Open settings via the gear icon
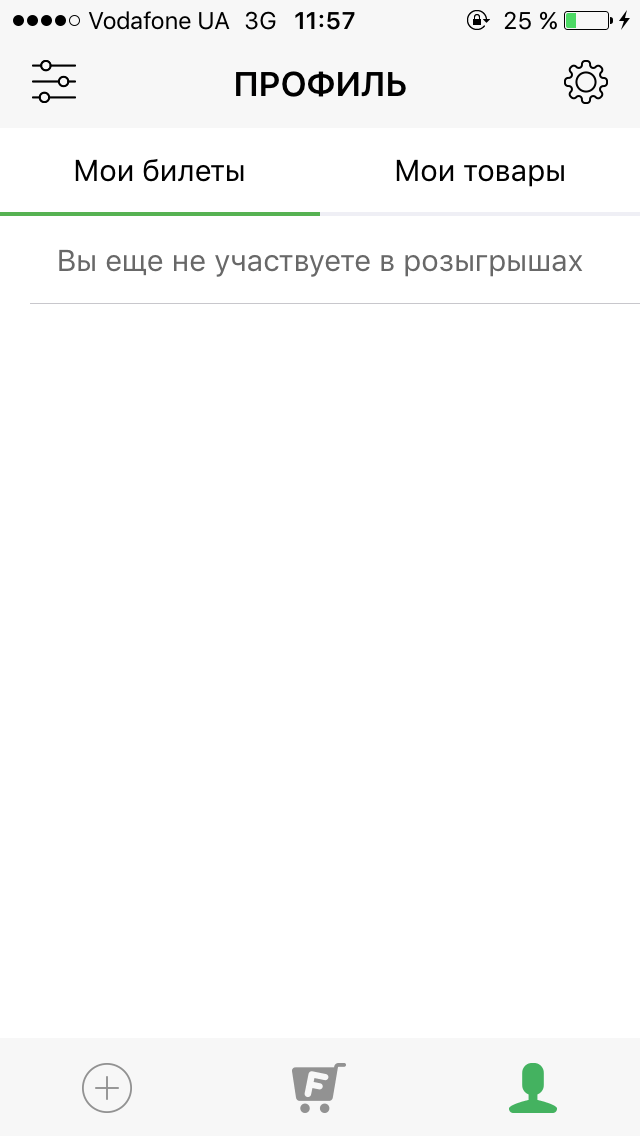 pyautogui.click(x=586, y=82)
